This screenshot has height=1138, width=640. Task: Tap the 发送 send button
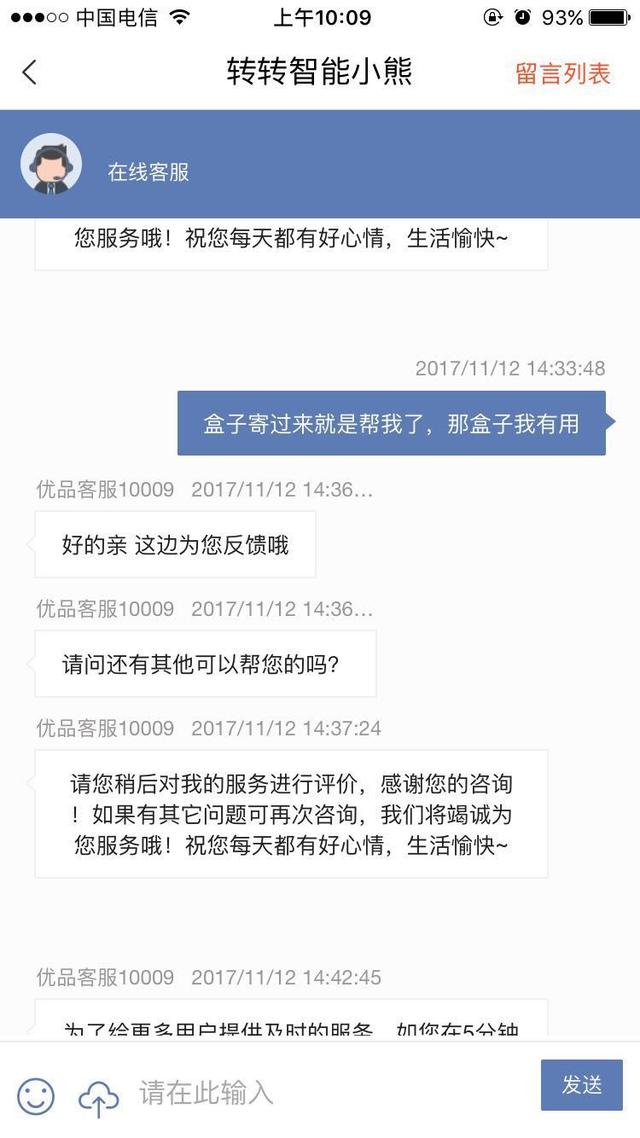click(x=581, y=1085)
